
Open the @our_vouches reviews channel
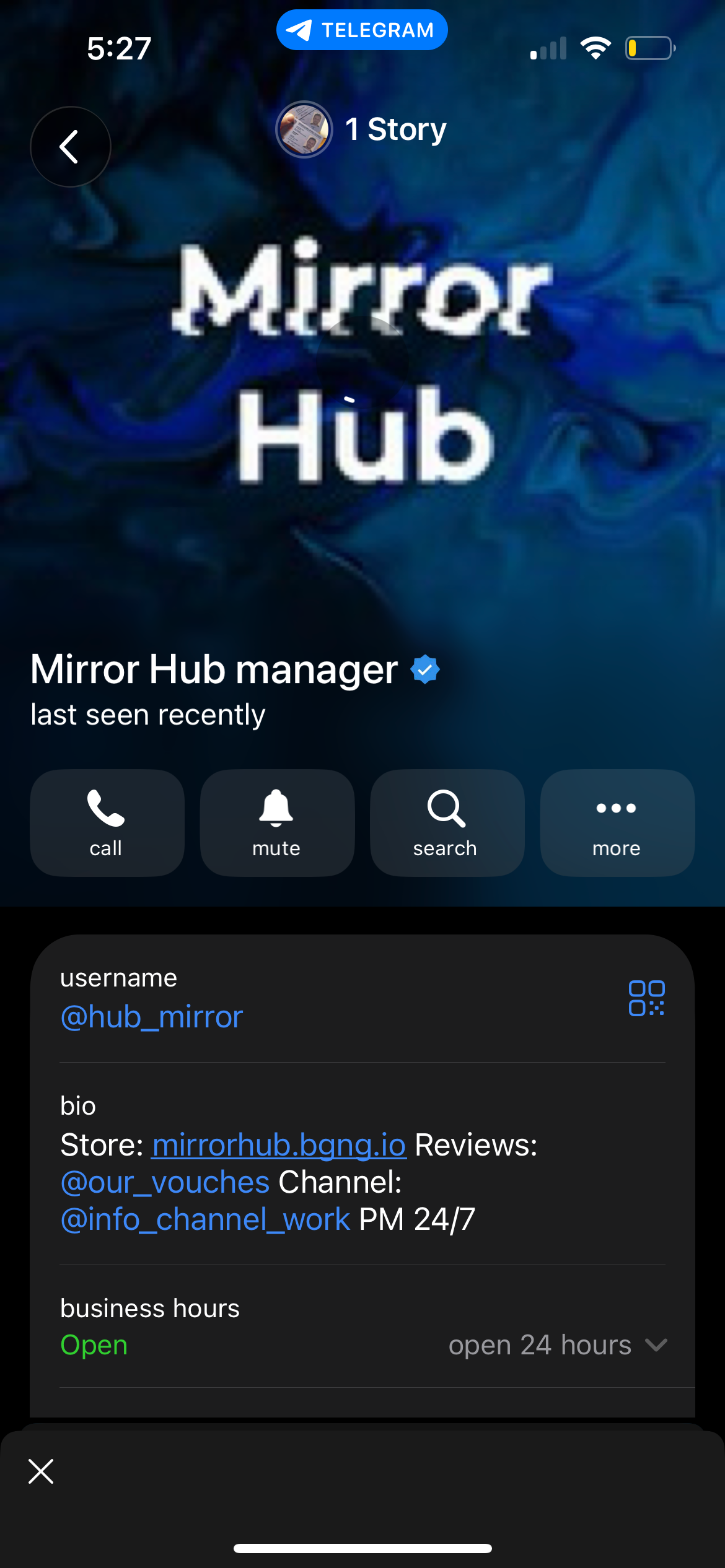click(165, 1182)
